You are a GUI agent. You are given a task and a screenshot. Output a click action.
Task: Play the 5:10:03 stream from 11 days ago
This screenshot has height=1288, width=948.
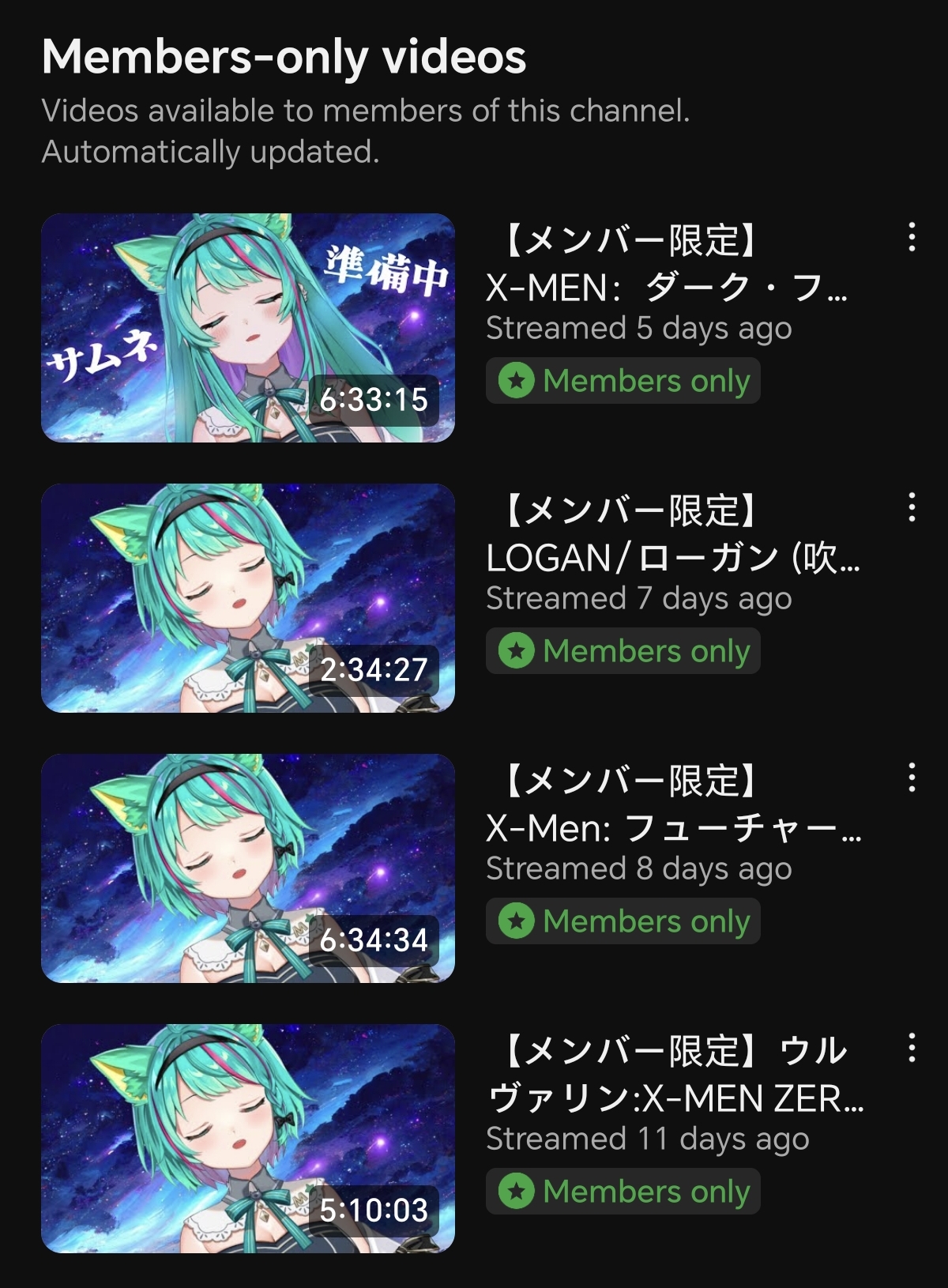coord(248,1139)
